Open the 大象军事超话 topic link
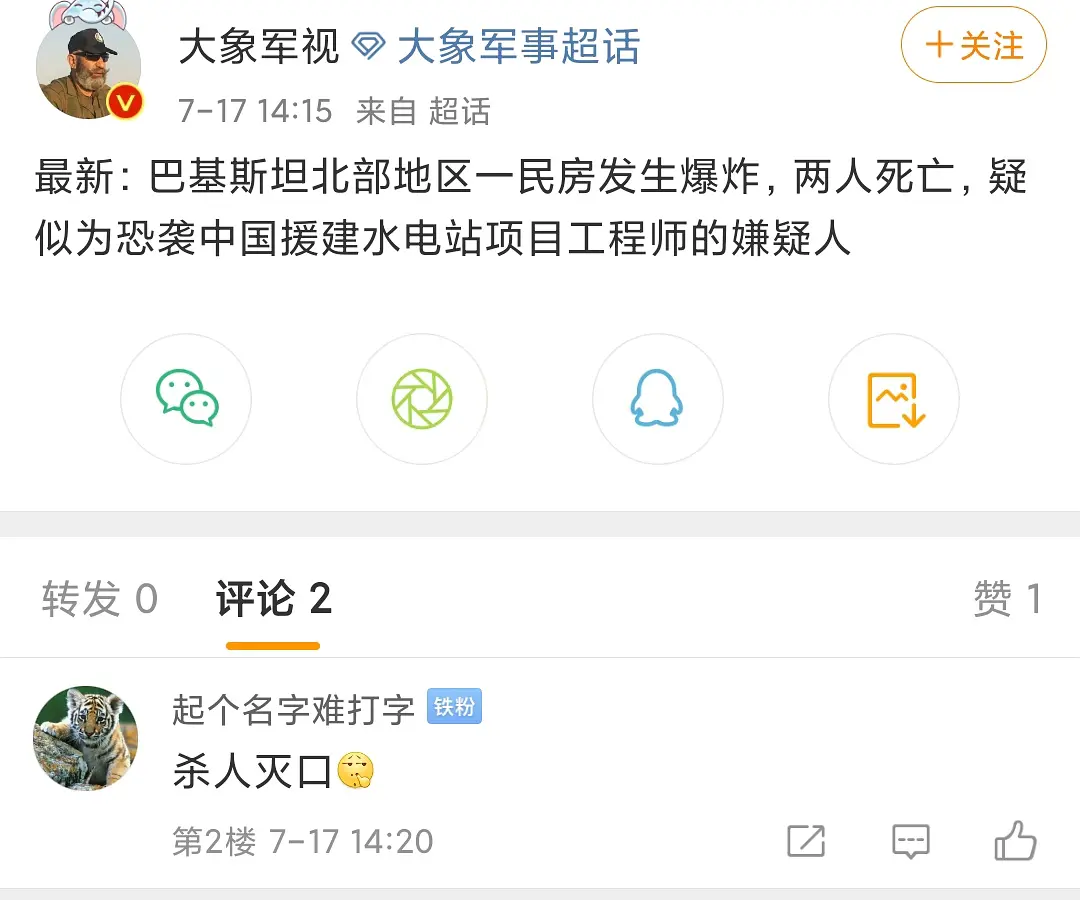 518,47
